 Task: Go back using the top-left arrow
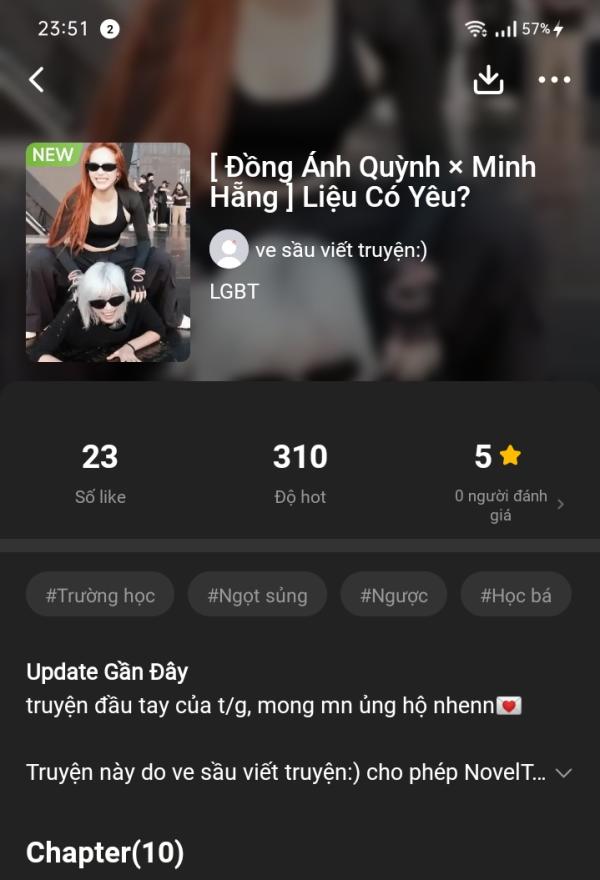click(x=37, y=80)
